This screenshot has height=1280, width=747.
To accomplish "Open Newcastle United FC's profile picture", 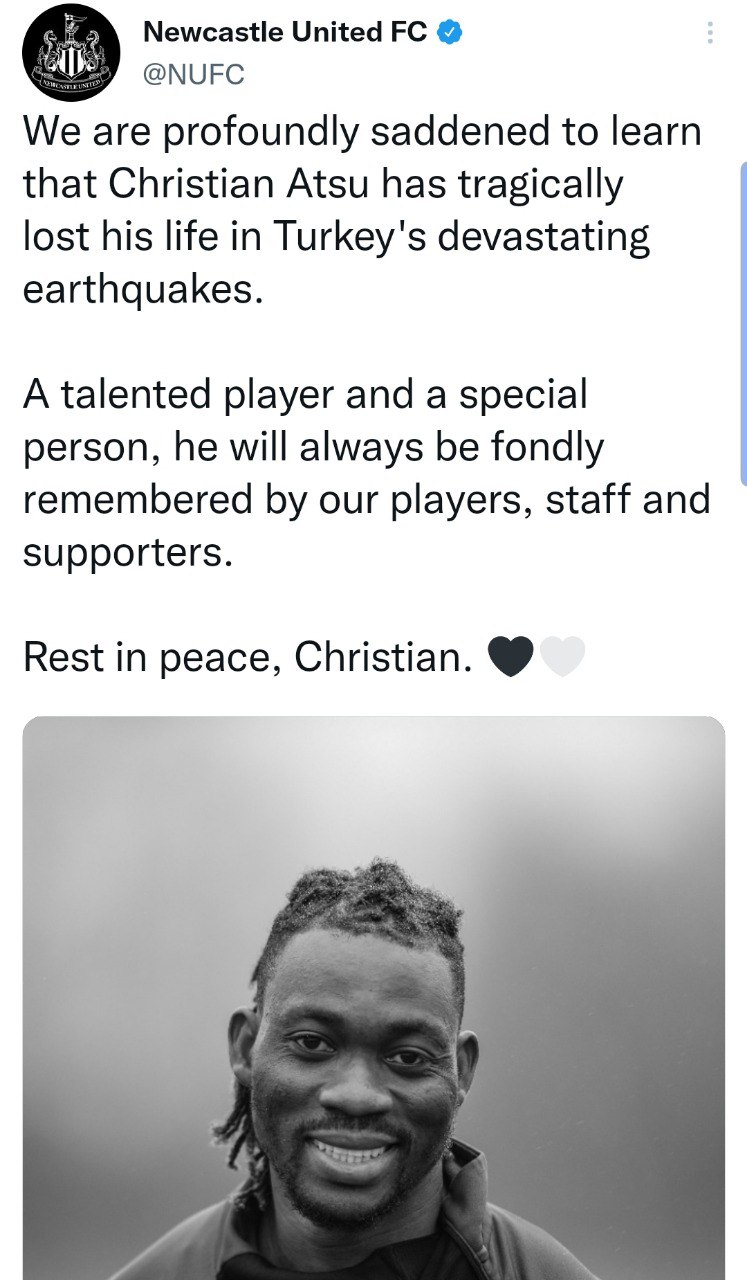I will [67, 53].
